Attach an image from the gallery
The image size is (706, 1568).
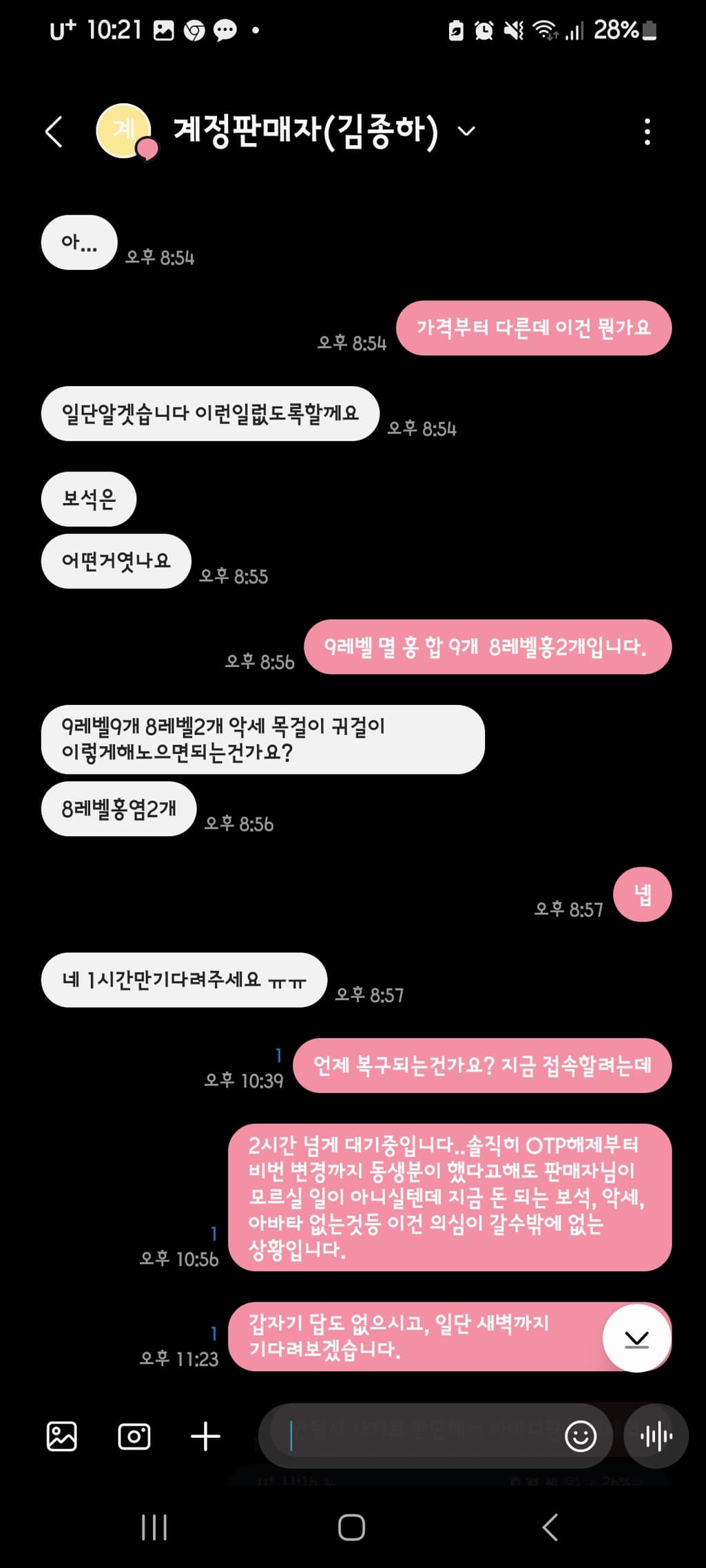[x=62, y=1436]
